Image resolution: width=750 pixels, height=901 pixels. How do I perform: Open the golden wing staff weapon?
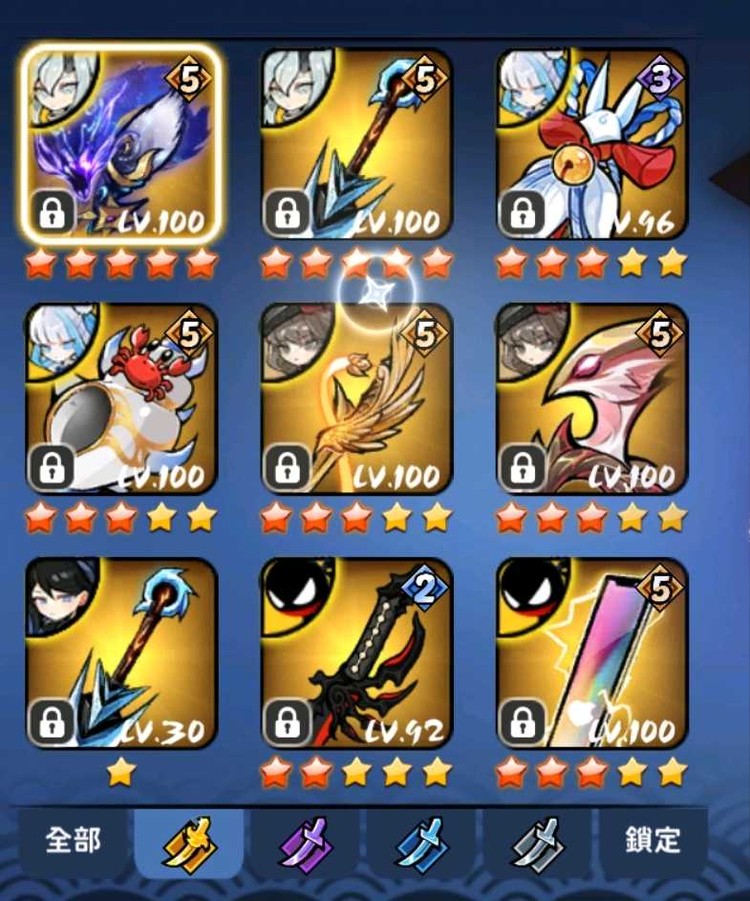[356, 399]
